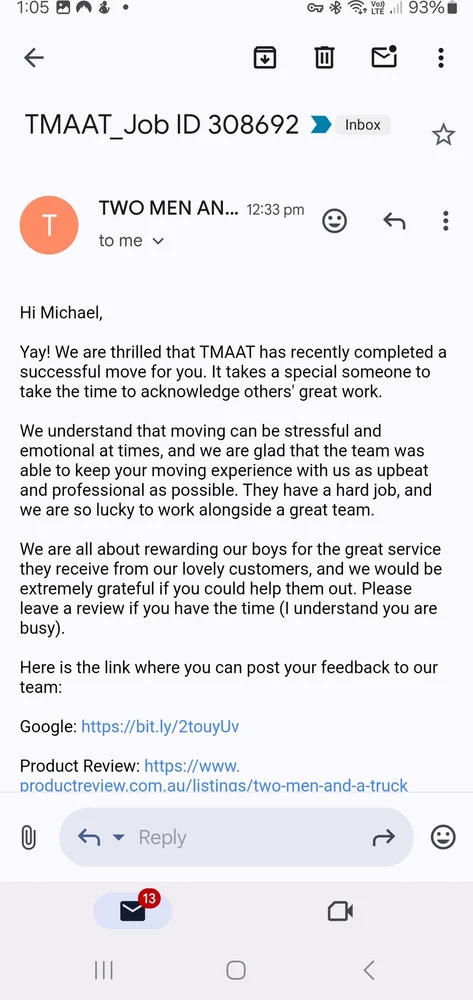The height and width of the screenshot is (1000, 473).
Task: Open the message's three-dot options menu
Action: pos(446,221)
